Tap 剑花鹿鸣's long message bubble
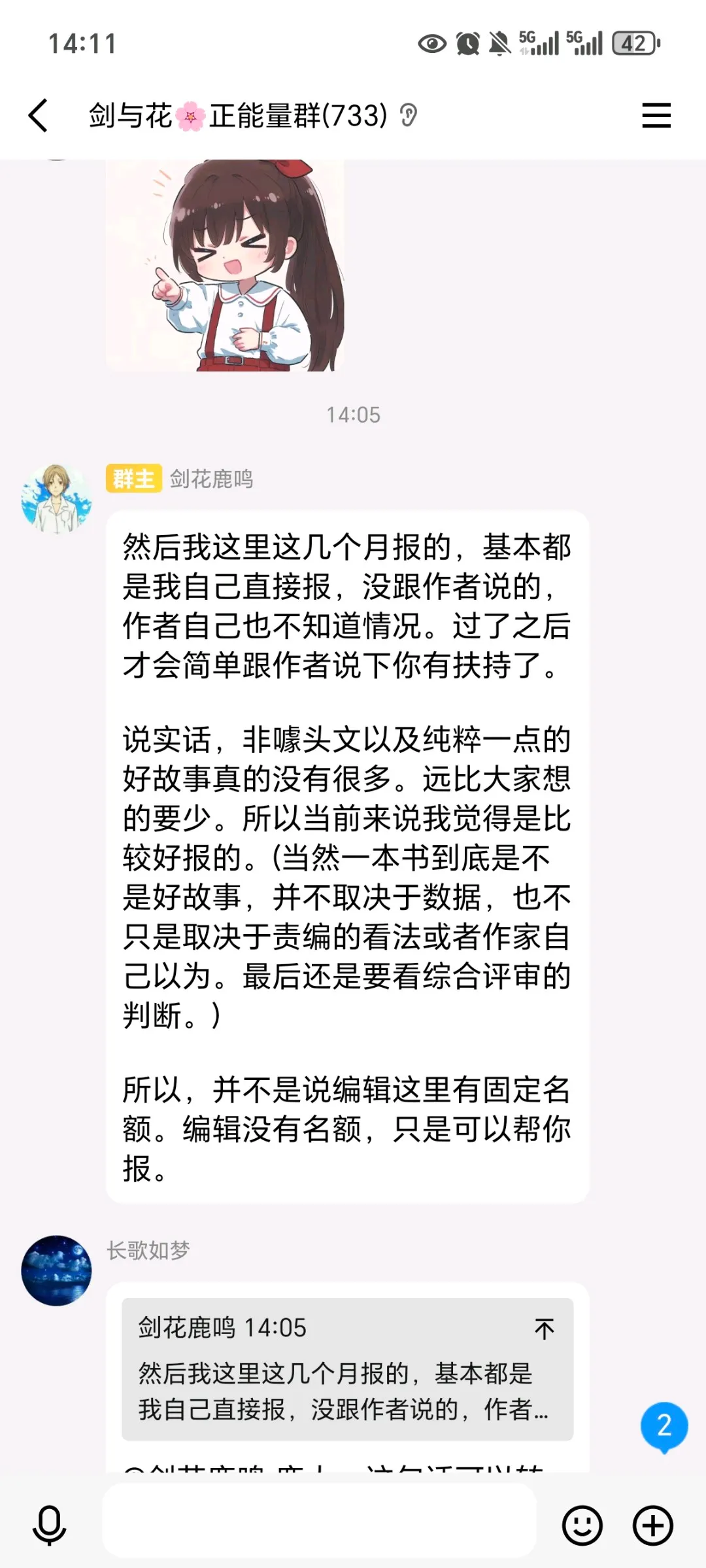Image resolution: width=706 pixels, height=1568 pixels. click(x=346, y=850)
